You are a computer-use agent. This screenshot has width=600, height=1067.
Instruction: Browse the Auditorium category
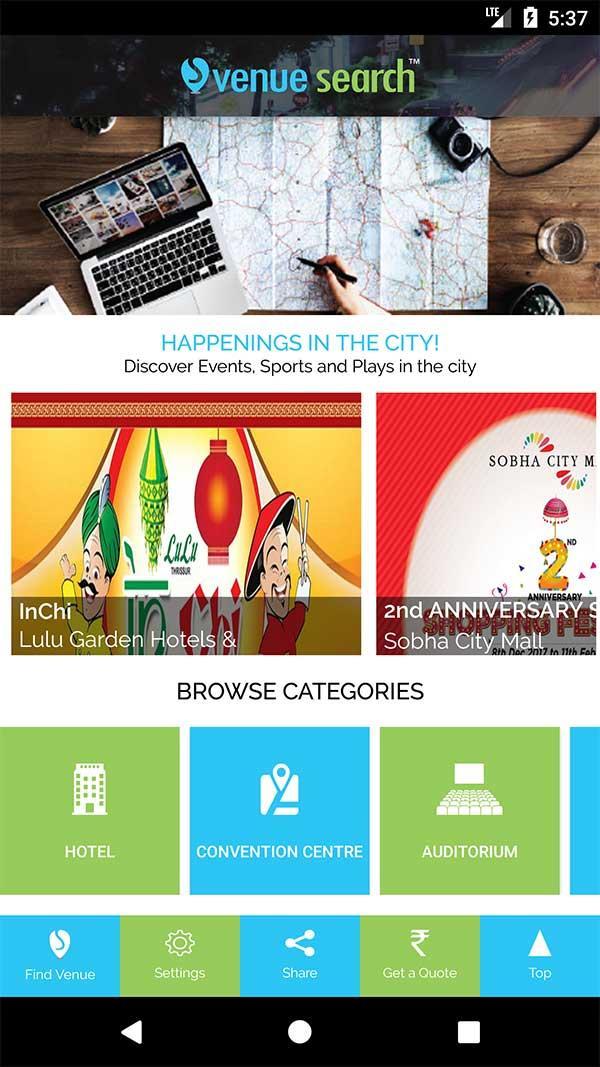(x=470, y=810)
